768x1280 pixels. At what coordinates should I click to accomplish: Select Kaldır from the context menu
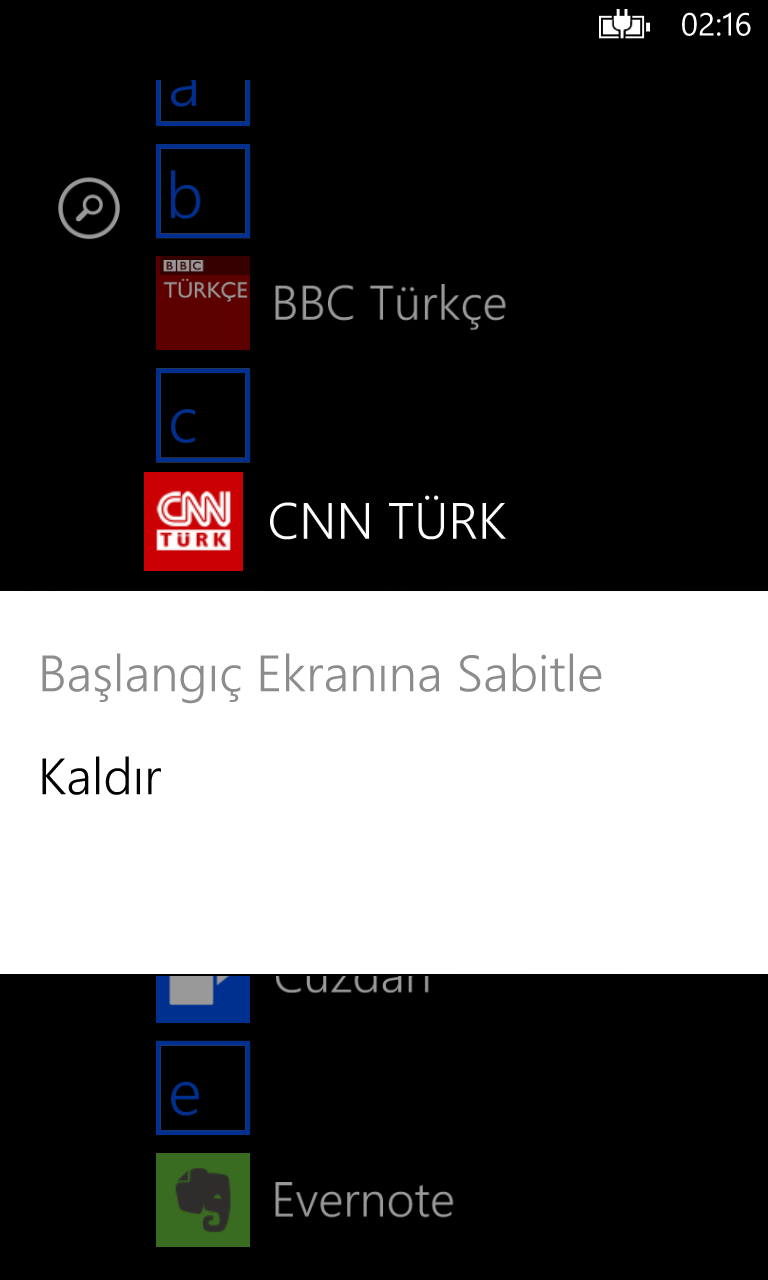coord(100,777)
